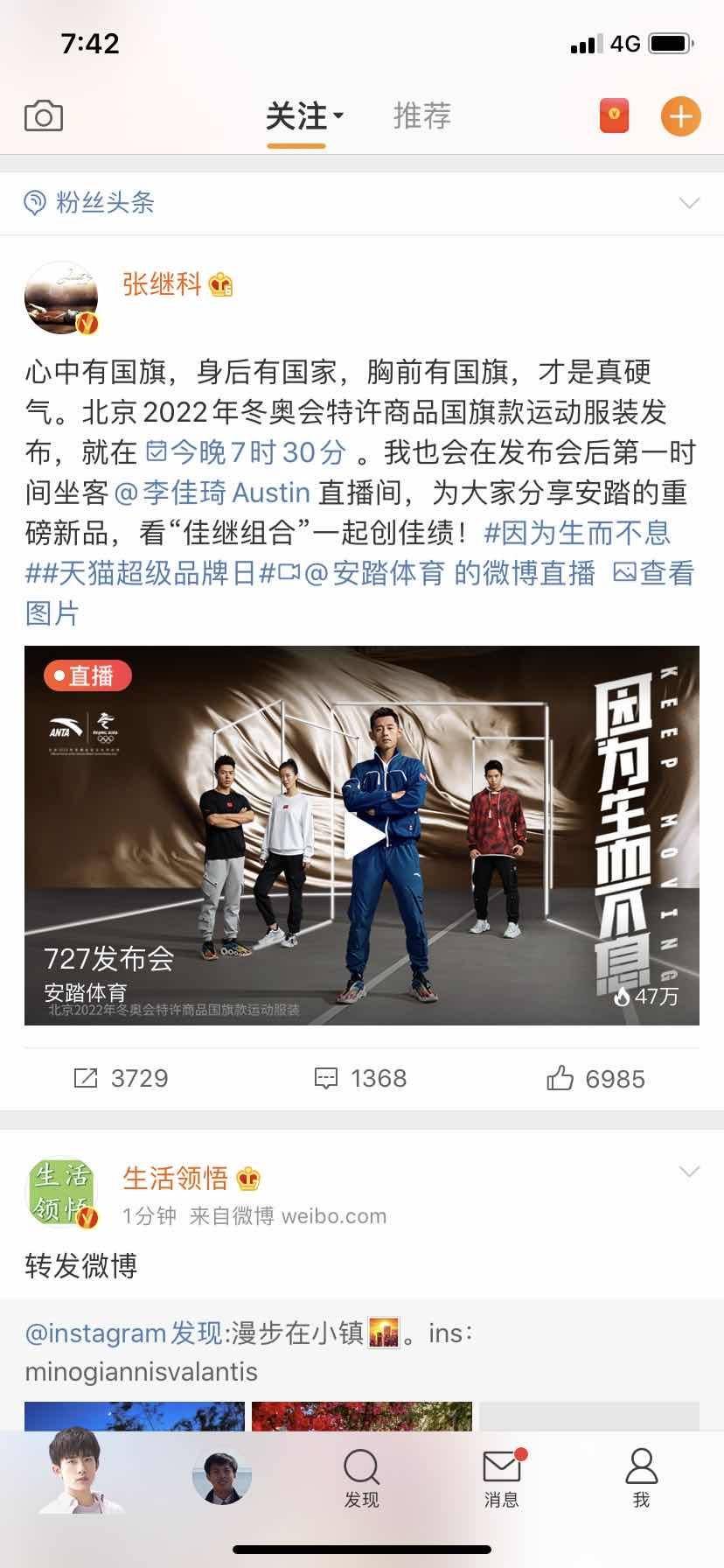Image resolution: width=724 pixels, height=1568 pixels.
Task: Play the 727发布会 live video
Action: click(x=362, y=836)
